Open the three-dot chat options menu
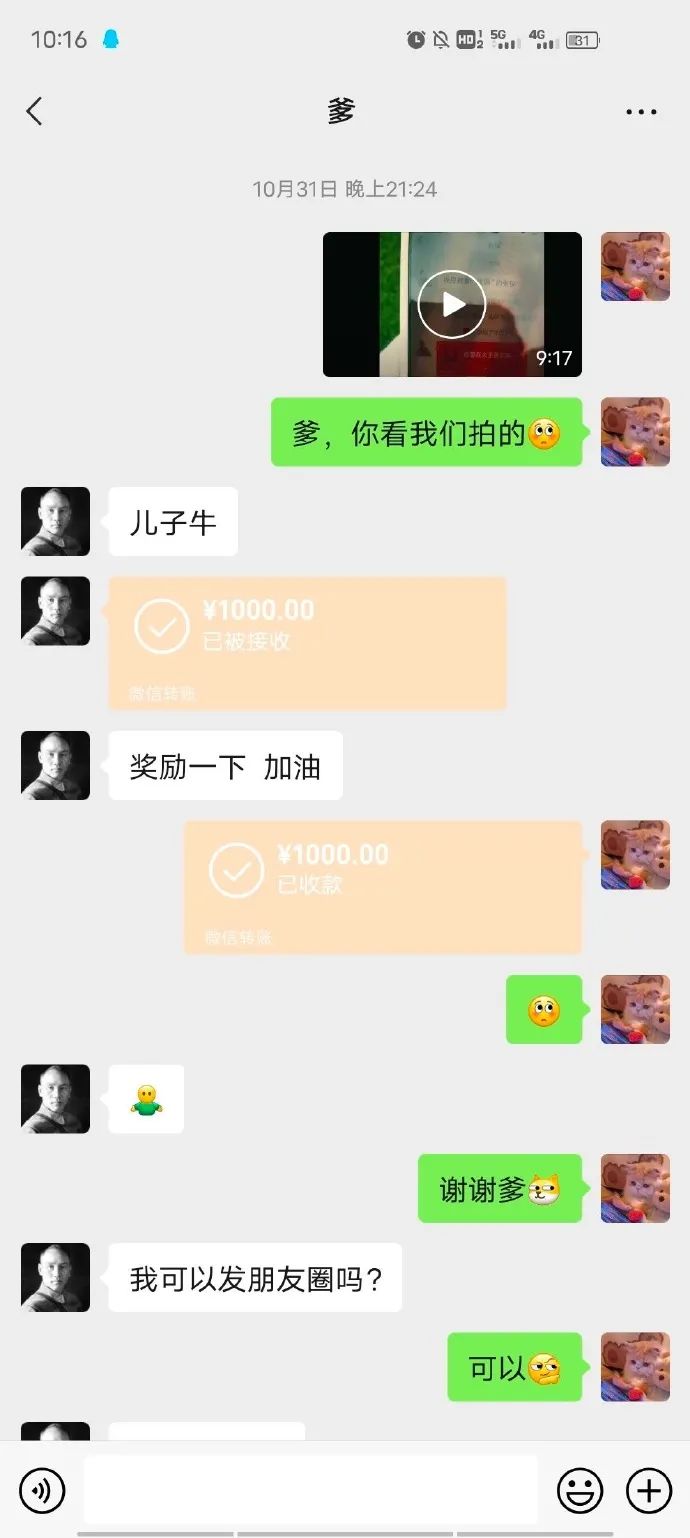Viewport: 690px width, 1538px height. click(x=641, y=112)
